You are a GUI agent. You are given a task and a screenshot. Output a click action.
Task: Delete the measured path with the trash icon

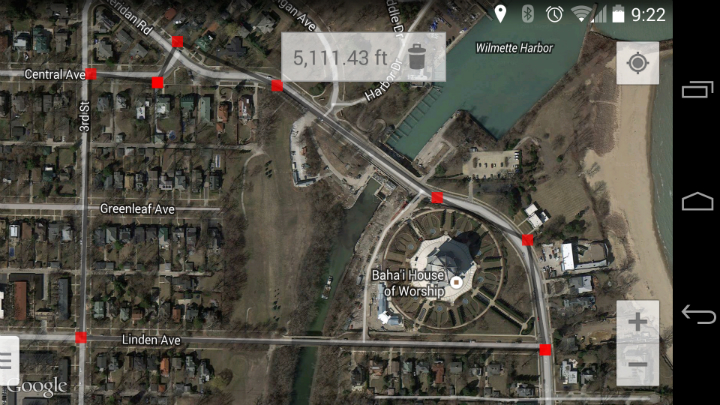[x=419, y=58]
